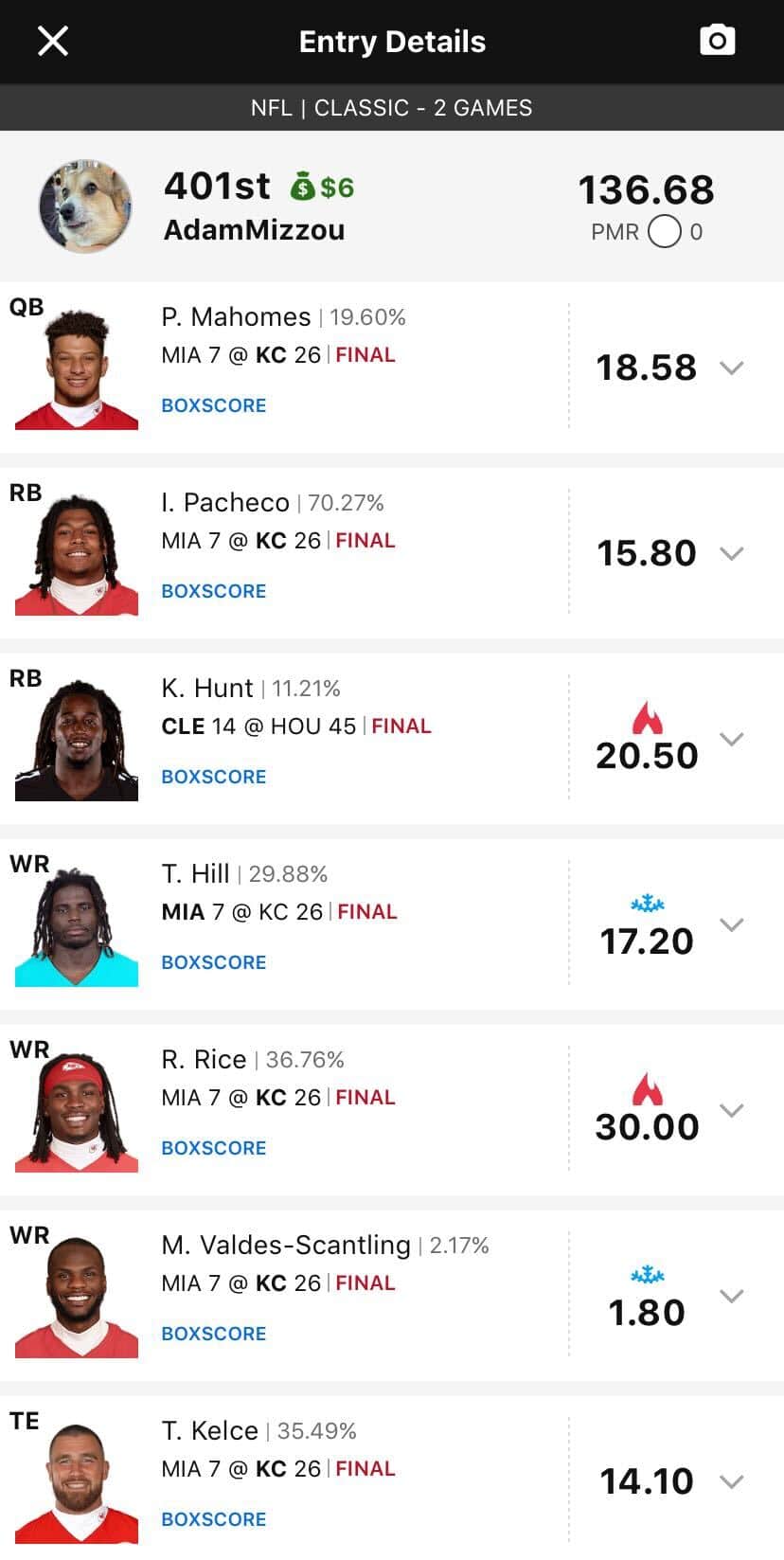Open K. Hunt's boxscore
This screenshot has height=1560, width=784.
(x=214, y=777)
